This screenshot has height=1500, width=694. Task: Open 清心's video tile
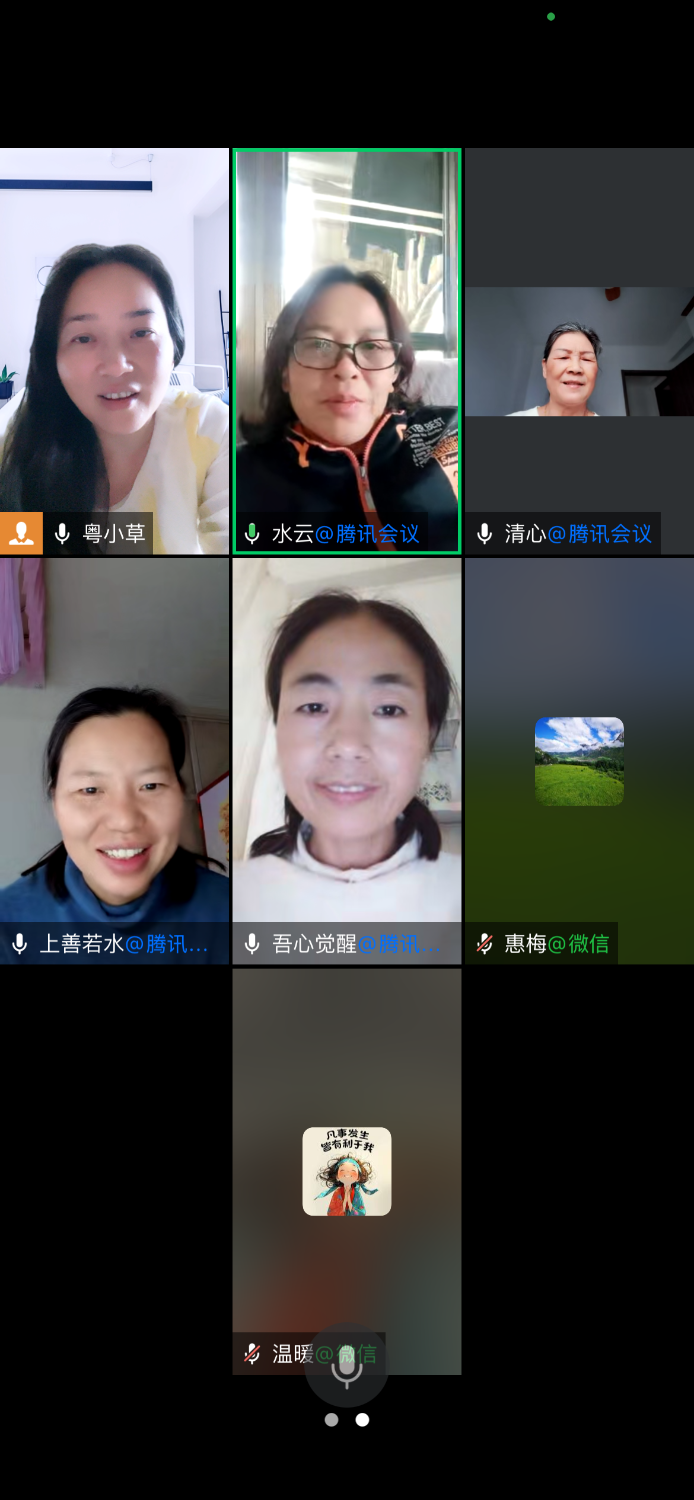(x=579, y=351)
